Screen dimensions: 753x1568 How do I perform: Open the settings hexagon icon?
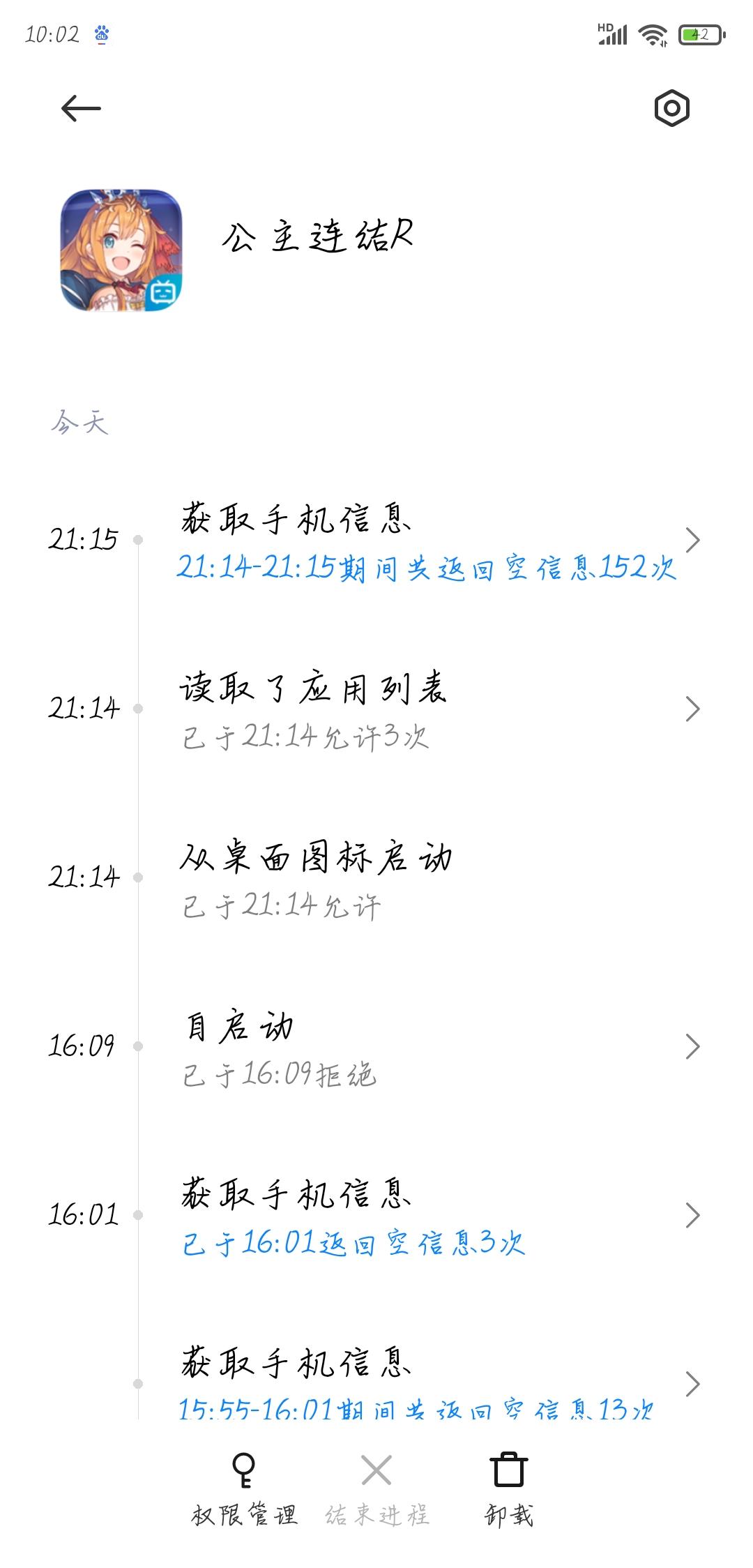tap(671, 108)
